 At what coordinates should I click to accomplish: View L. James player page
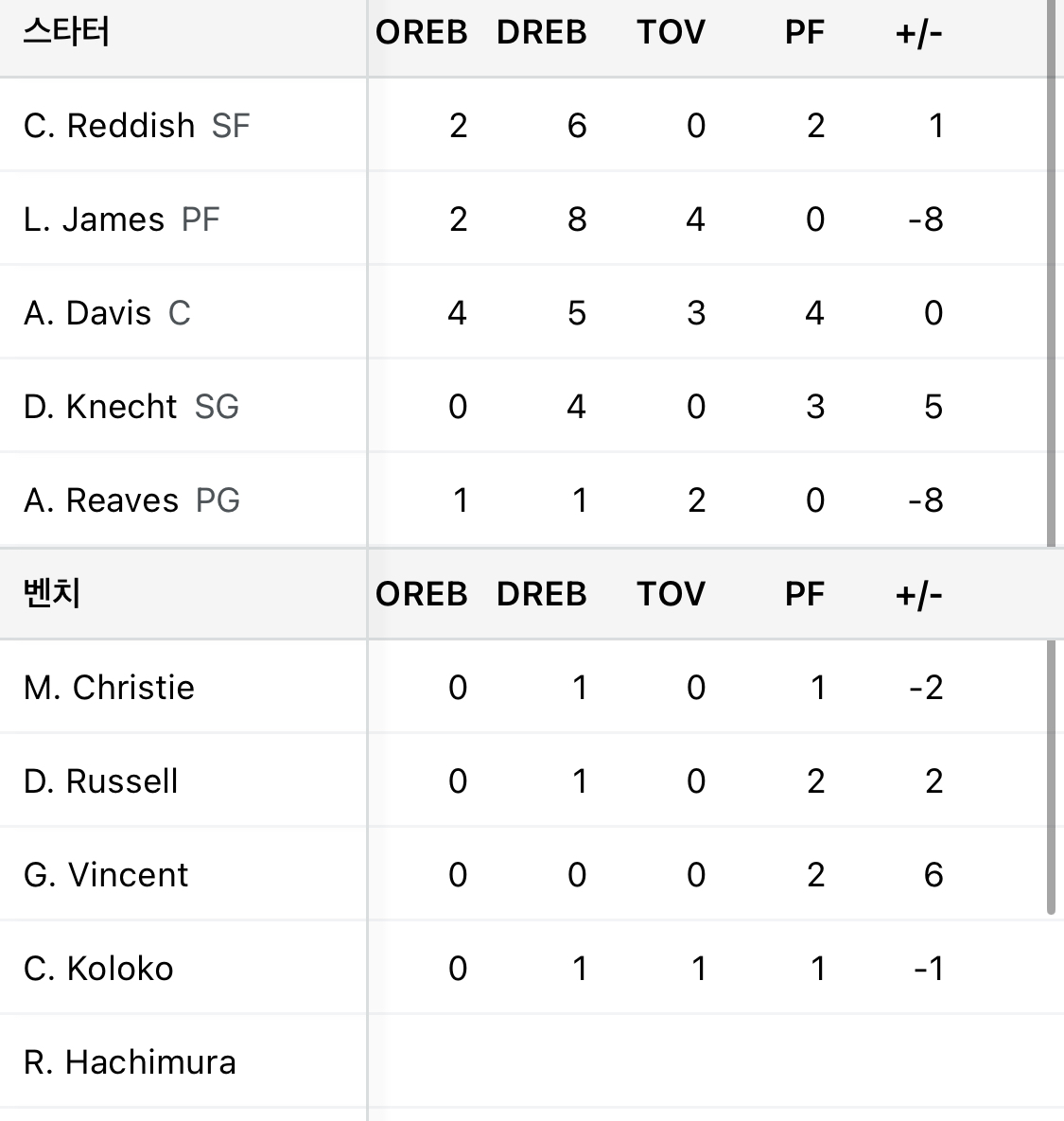point(95,219)
